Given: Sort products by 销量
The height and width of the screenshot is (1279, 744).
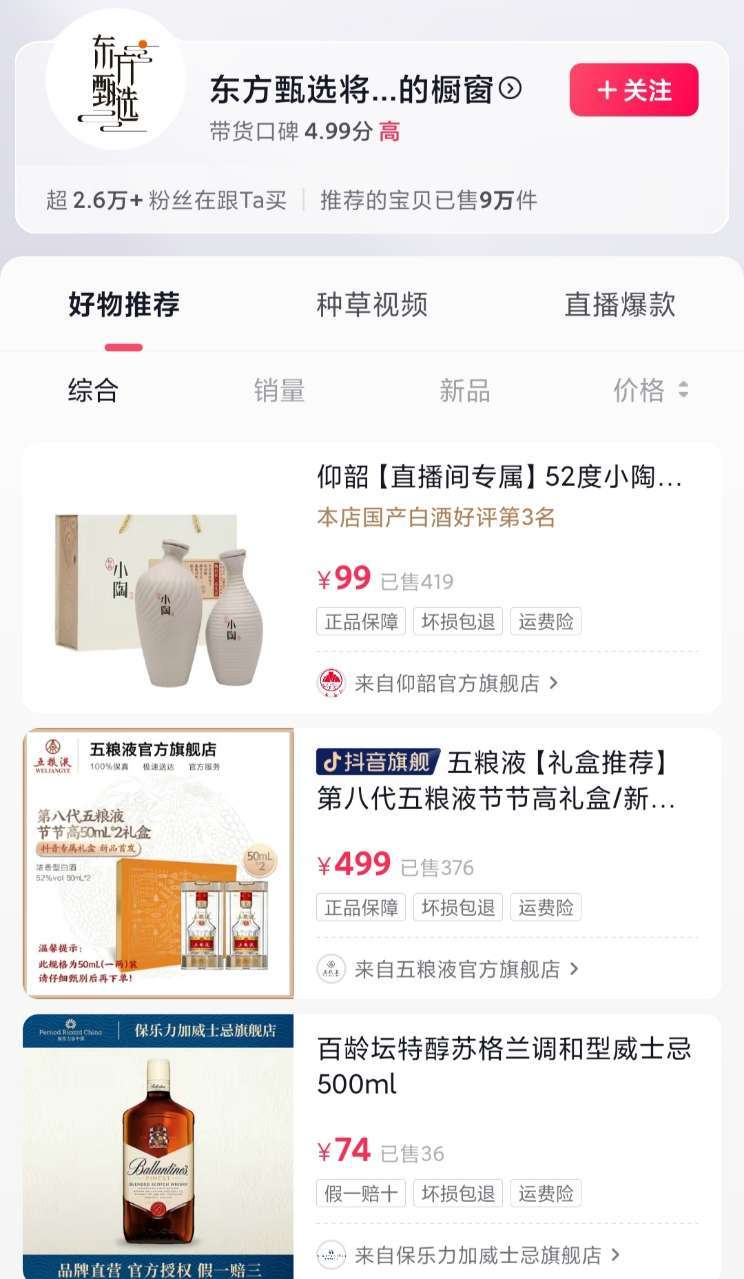Looking at the screenshot, I should point(279,390).
